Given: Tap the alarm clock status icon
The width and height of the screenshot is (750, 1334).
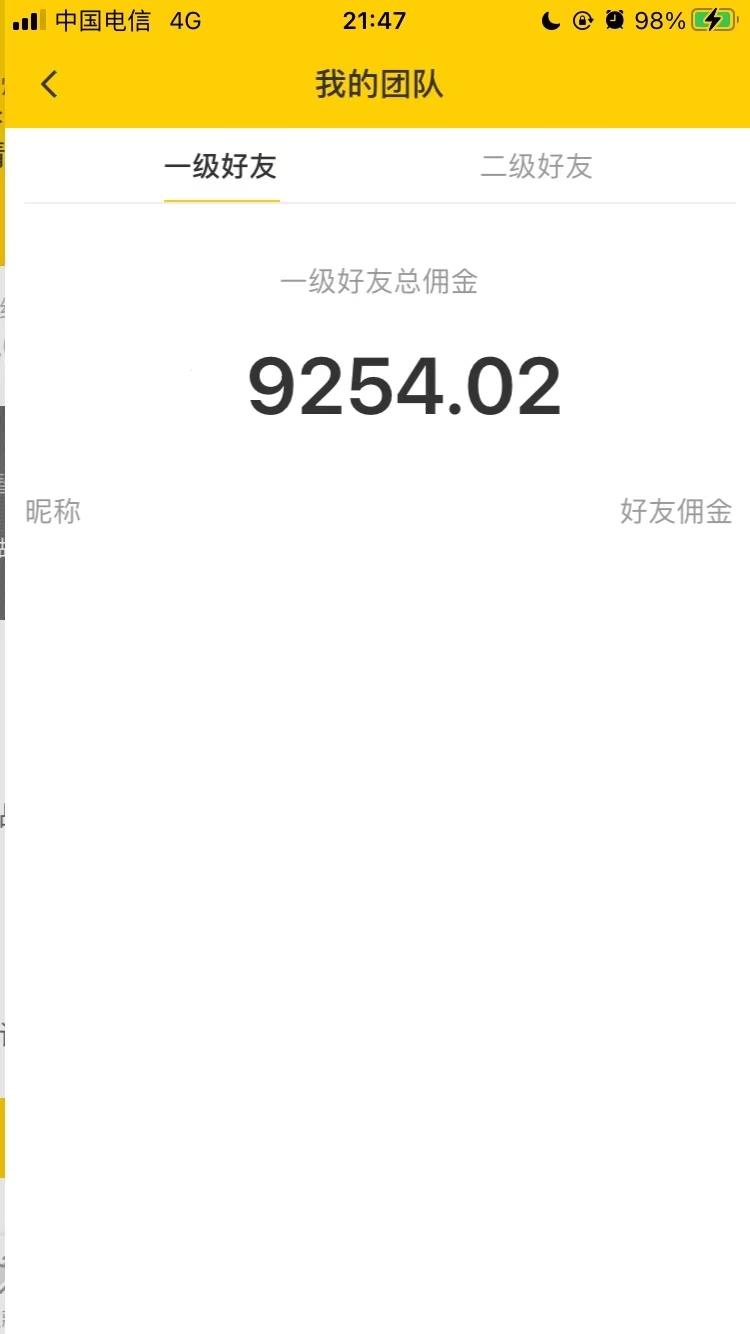Looking at the screenshot, I should 612,20.
